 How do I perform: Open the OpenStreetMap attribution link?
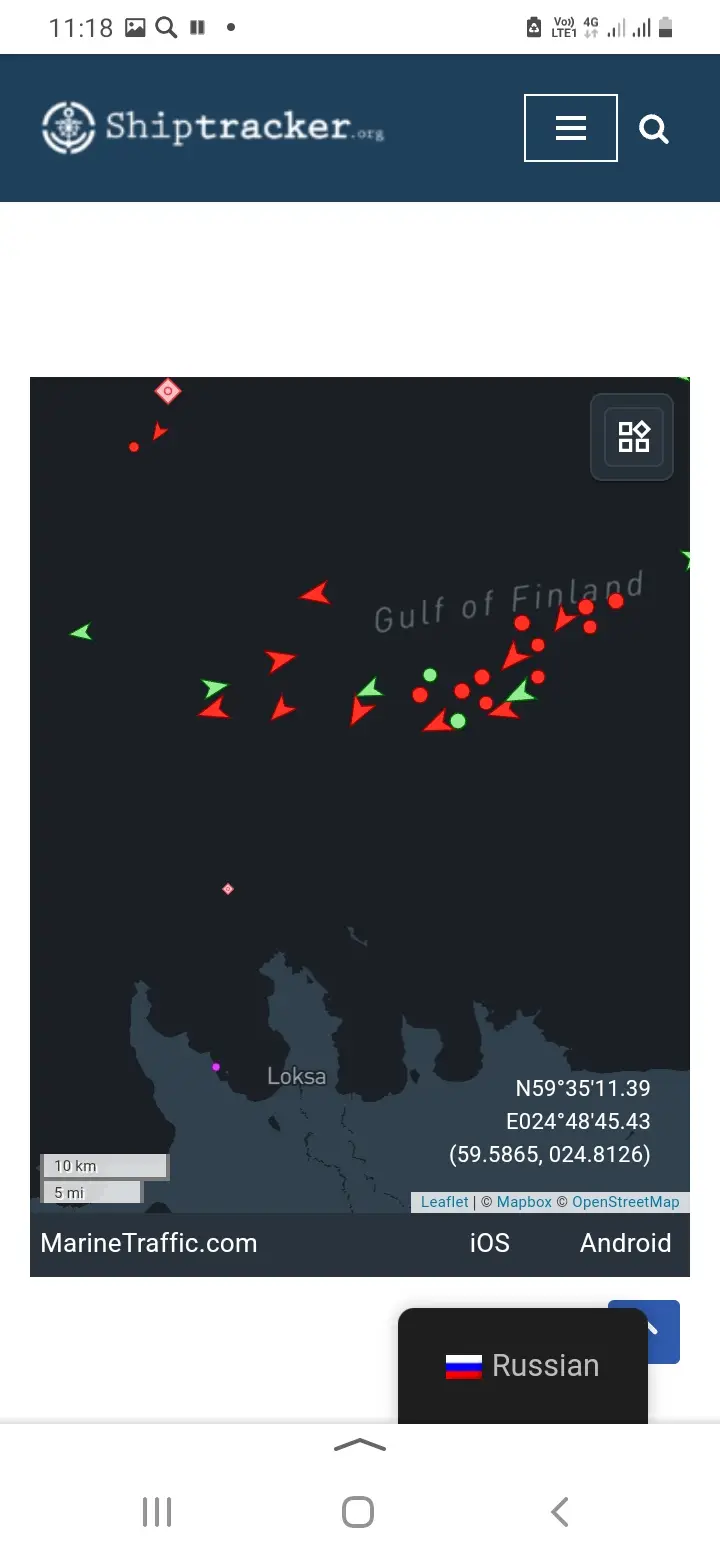pos(625,1202)
